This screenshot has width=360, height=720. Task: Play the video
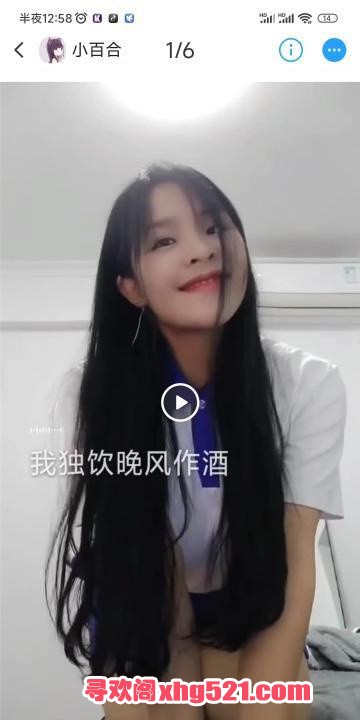click(180, 403)
